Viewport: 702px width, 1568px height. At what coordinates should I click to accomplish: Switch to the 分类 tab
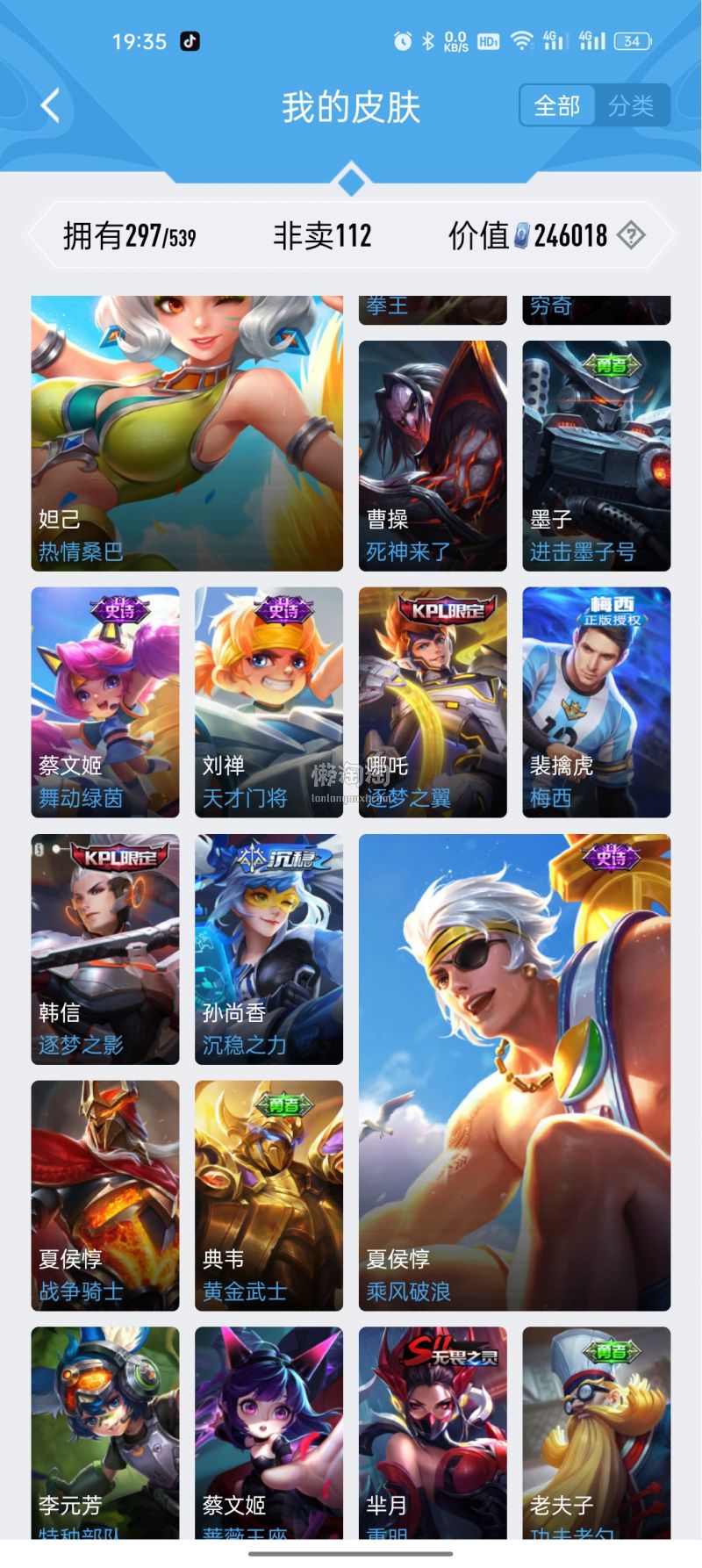coord(631,106)
